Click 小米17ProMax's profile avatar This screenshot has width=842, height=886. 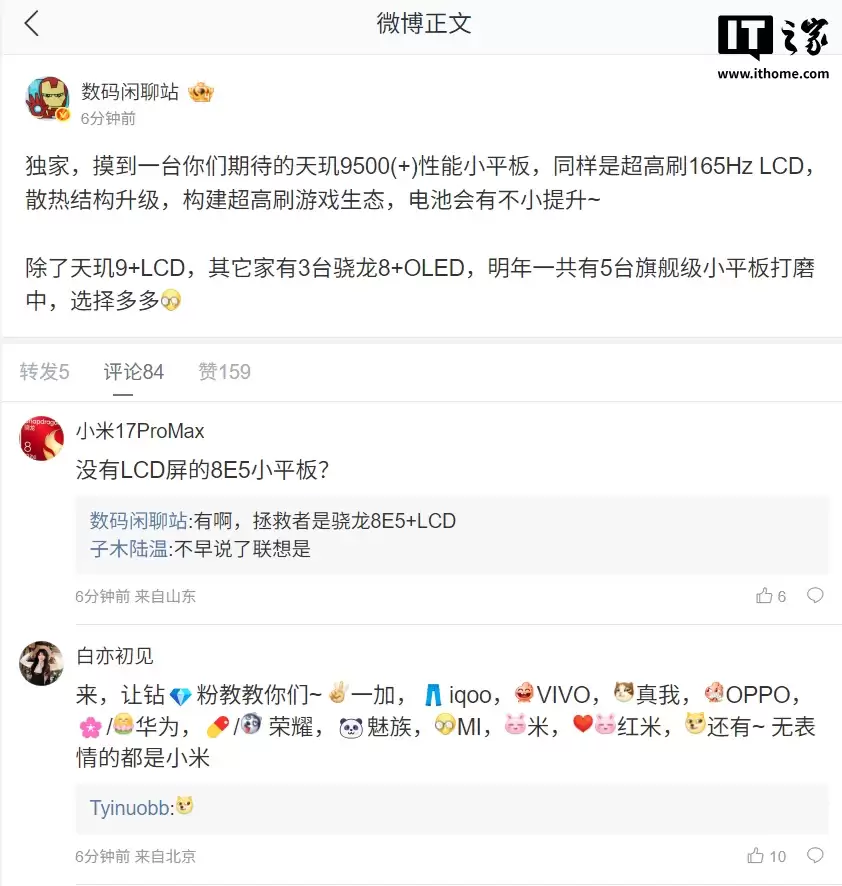coord(41,438)
